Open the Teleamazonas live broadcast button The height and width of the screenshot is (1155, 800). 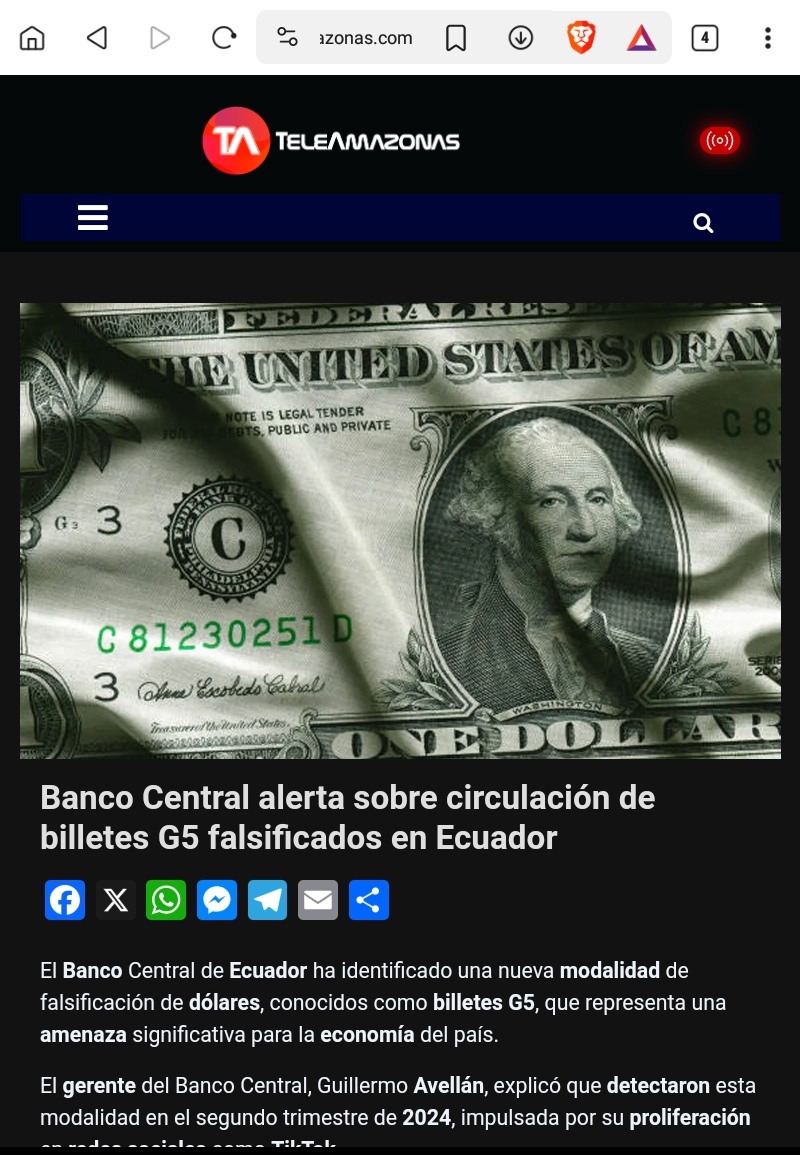click(719, 140)
